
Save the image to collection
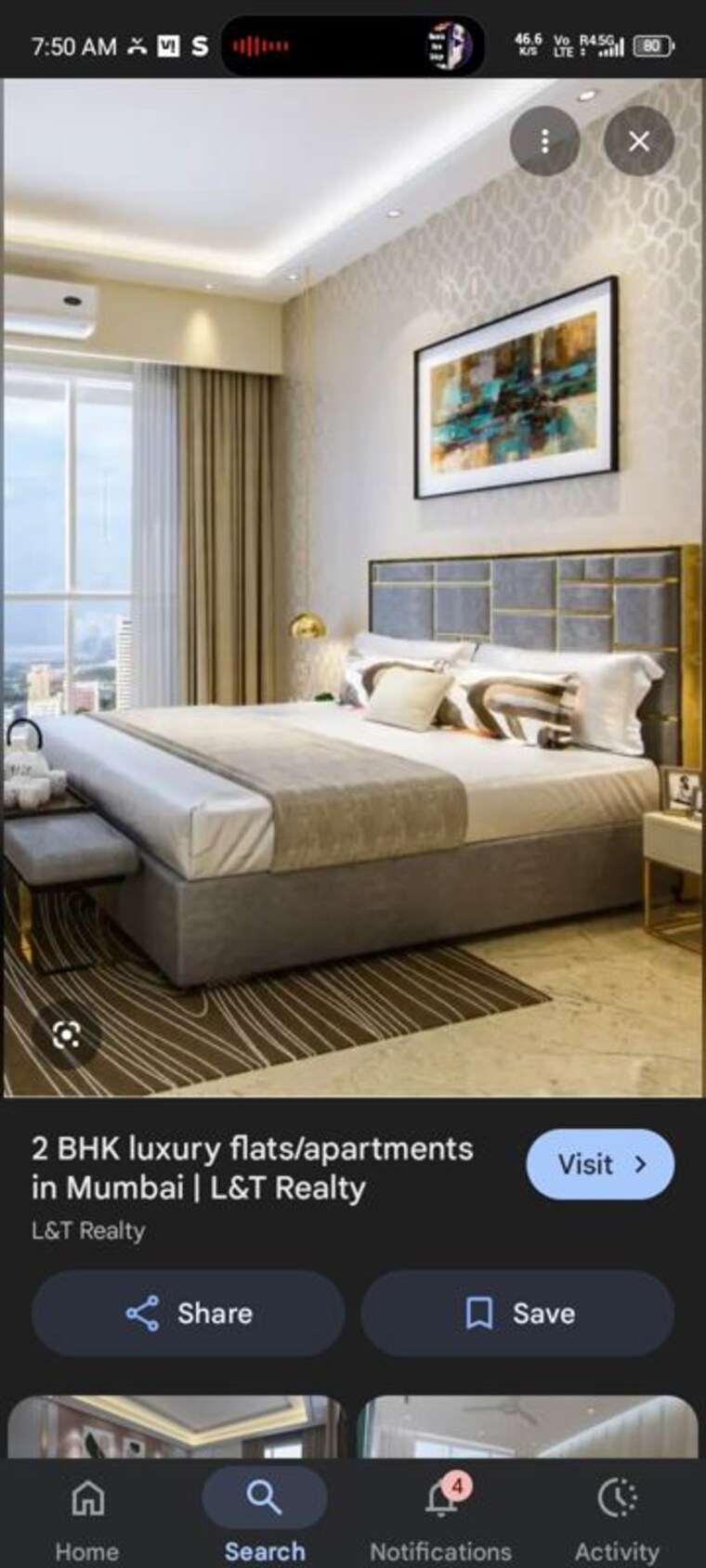pos(517,1313)
